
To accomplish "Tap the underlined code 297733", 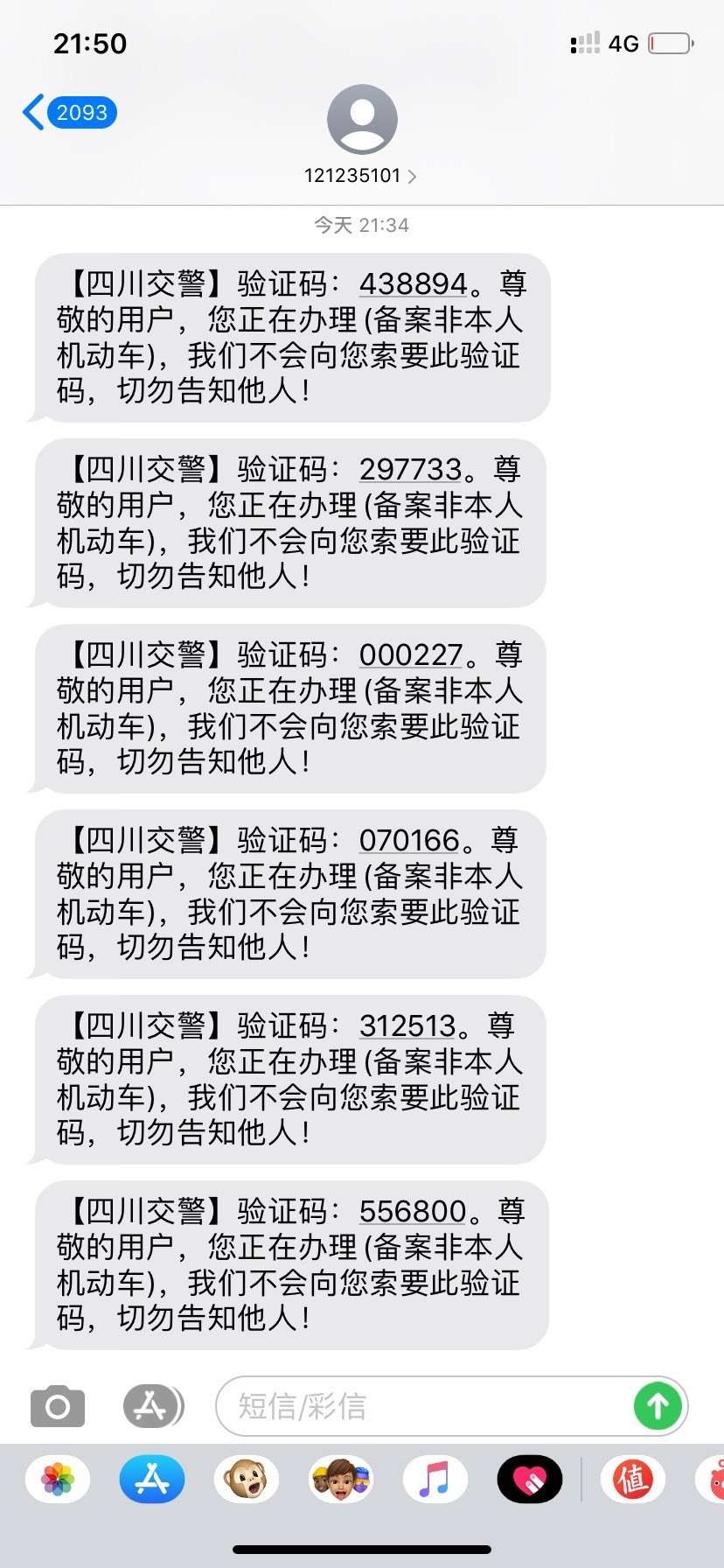I will pos(410,470).
